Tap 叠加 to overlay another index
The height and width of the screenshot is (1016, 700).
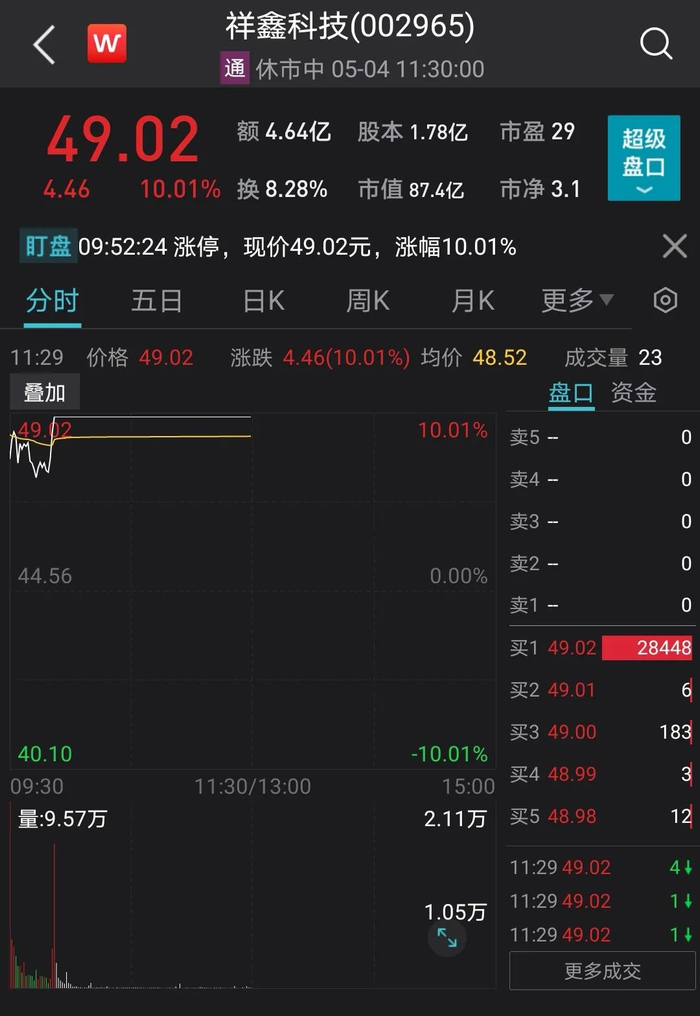(44, 393)
